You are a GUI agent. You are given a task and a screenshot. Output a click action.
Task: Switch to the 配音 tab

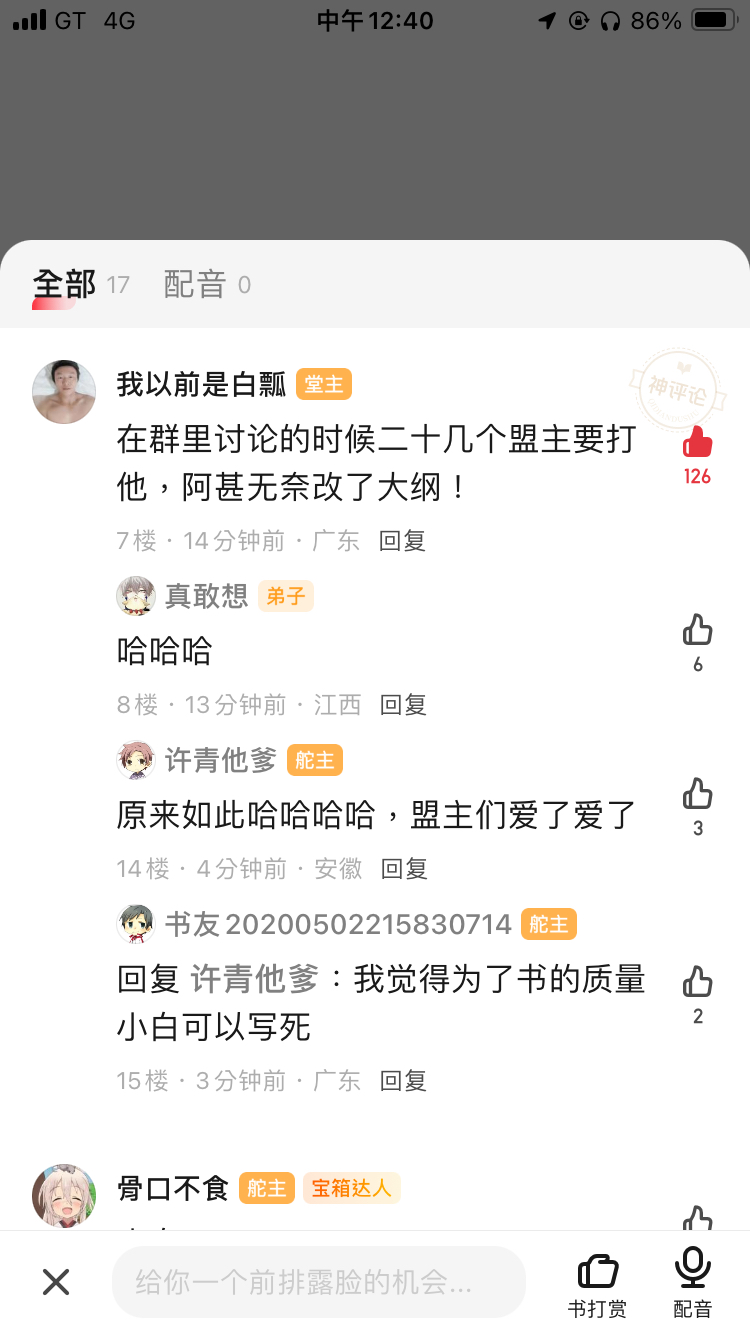[195, 285]
